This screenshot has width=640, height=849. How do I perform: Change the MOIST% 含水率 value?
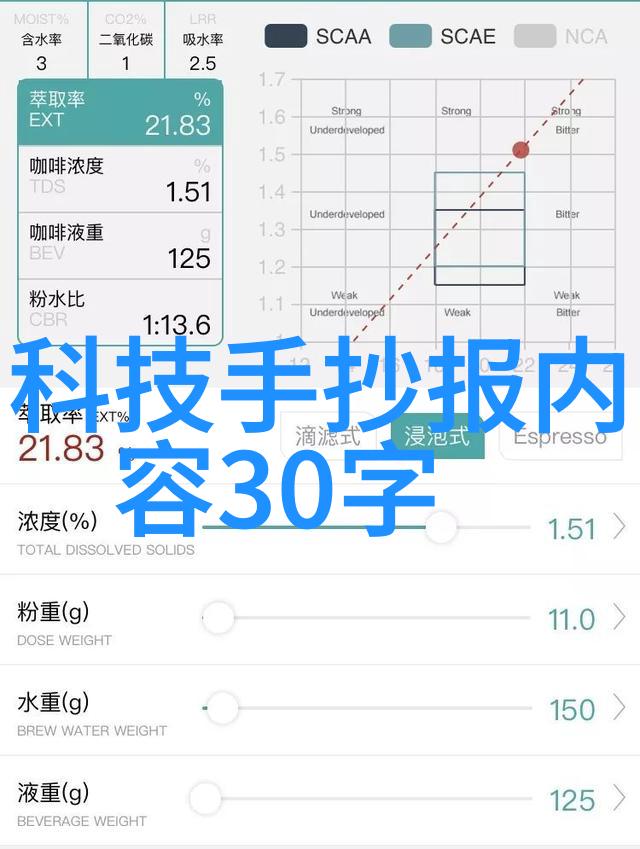click(x=41, y=63)
